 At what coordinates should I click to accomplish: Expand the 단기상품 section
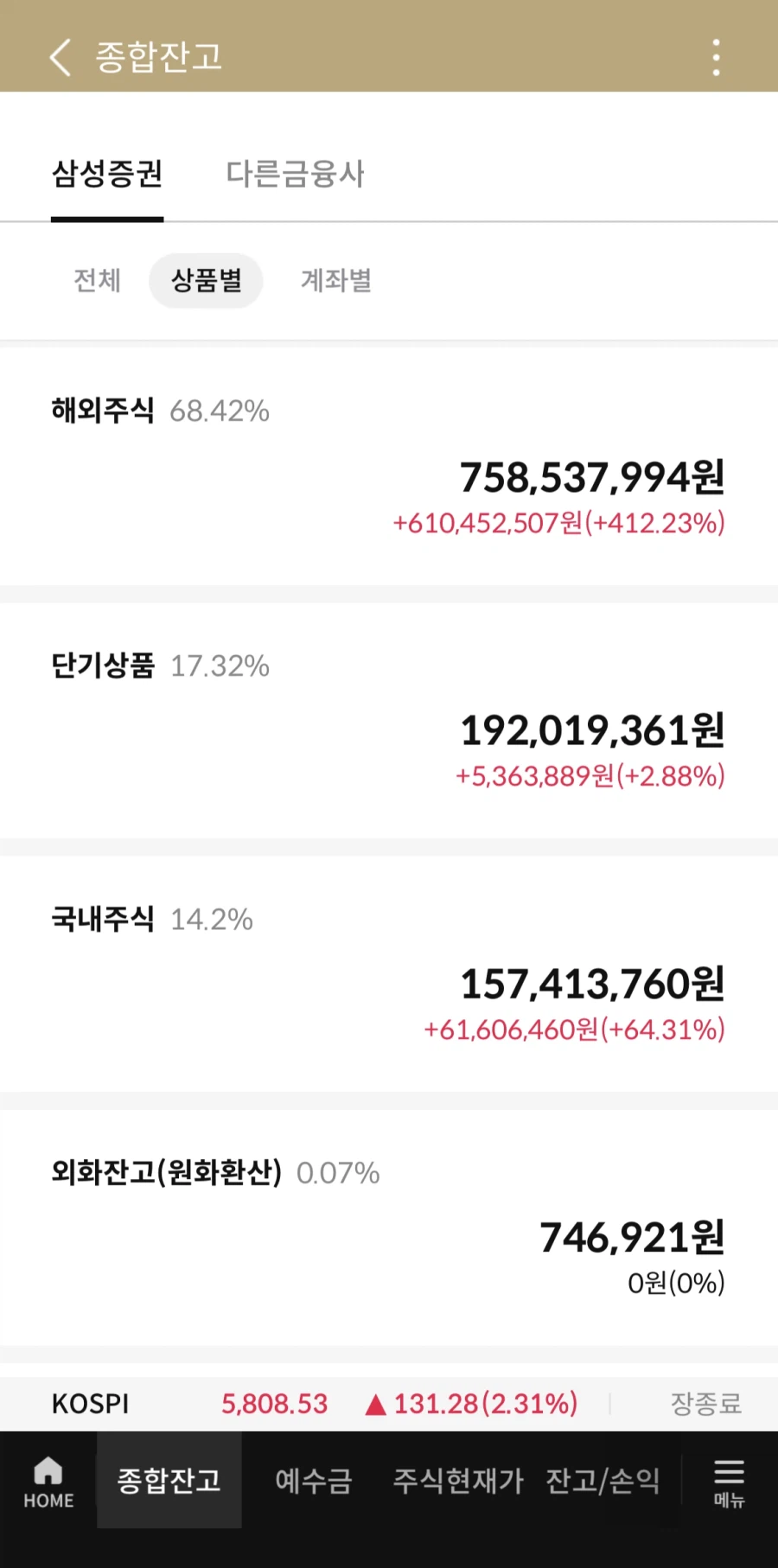coord(389,722)
